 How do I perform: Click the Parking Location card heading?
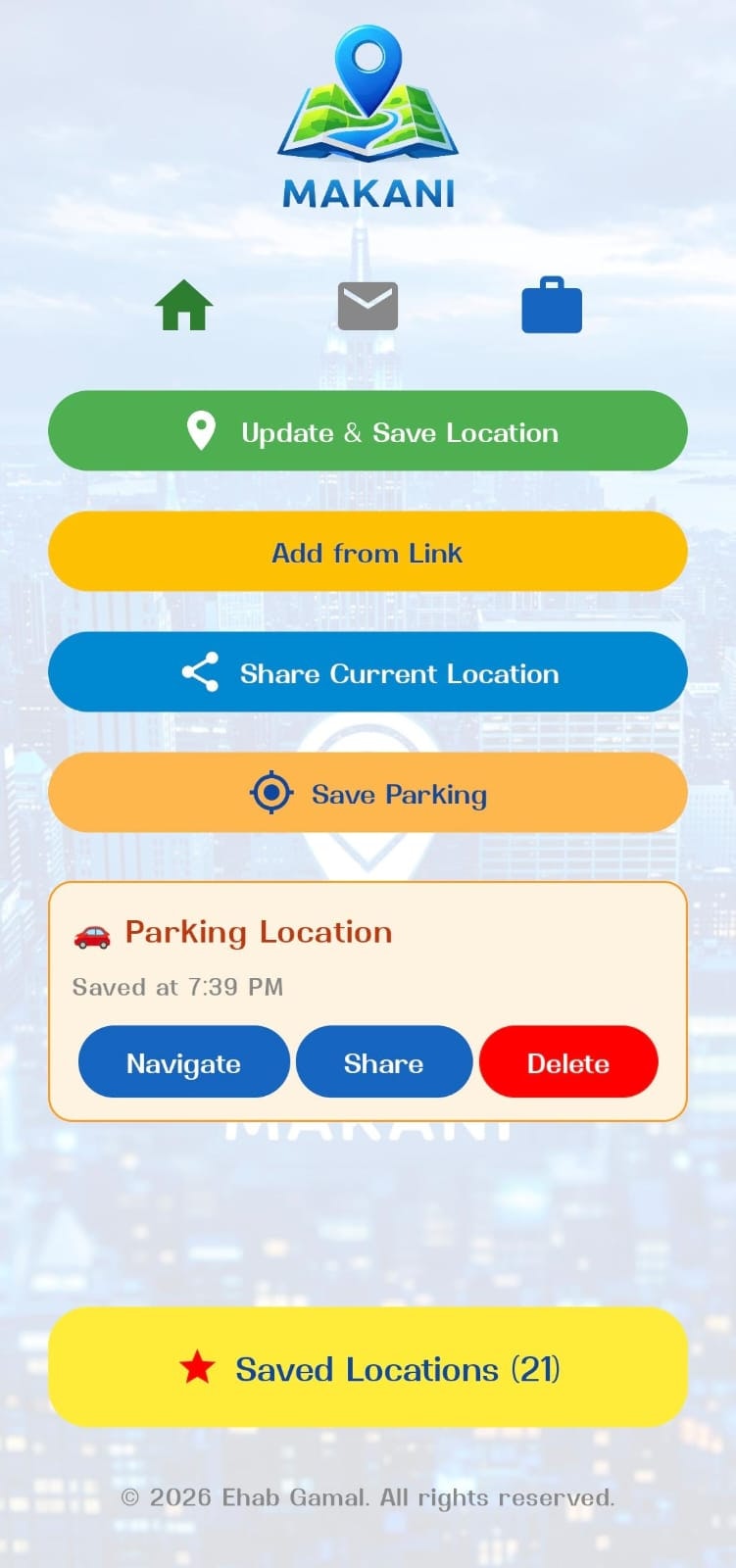258,932
